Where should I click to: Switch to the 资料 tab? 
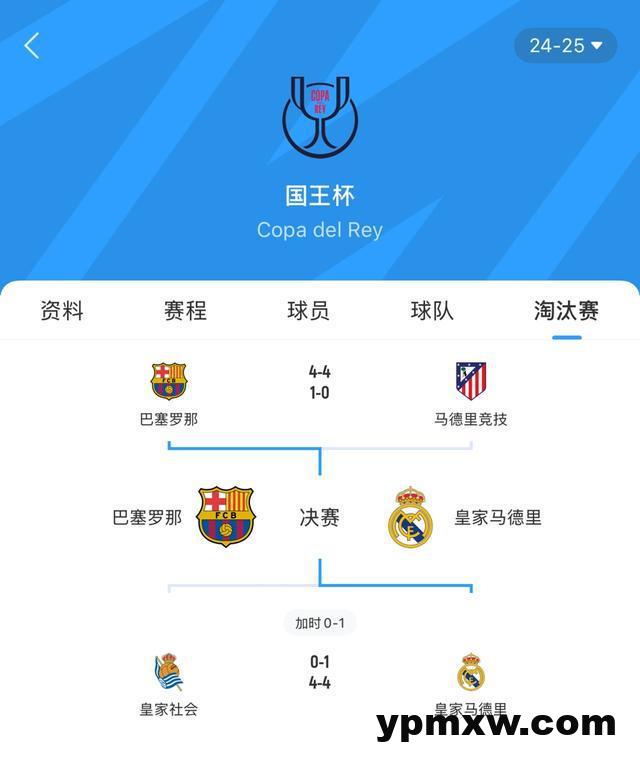pos(62,311)
